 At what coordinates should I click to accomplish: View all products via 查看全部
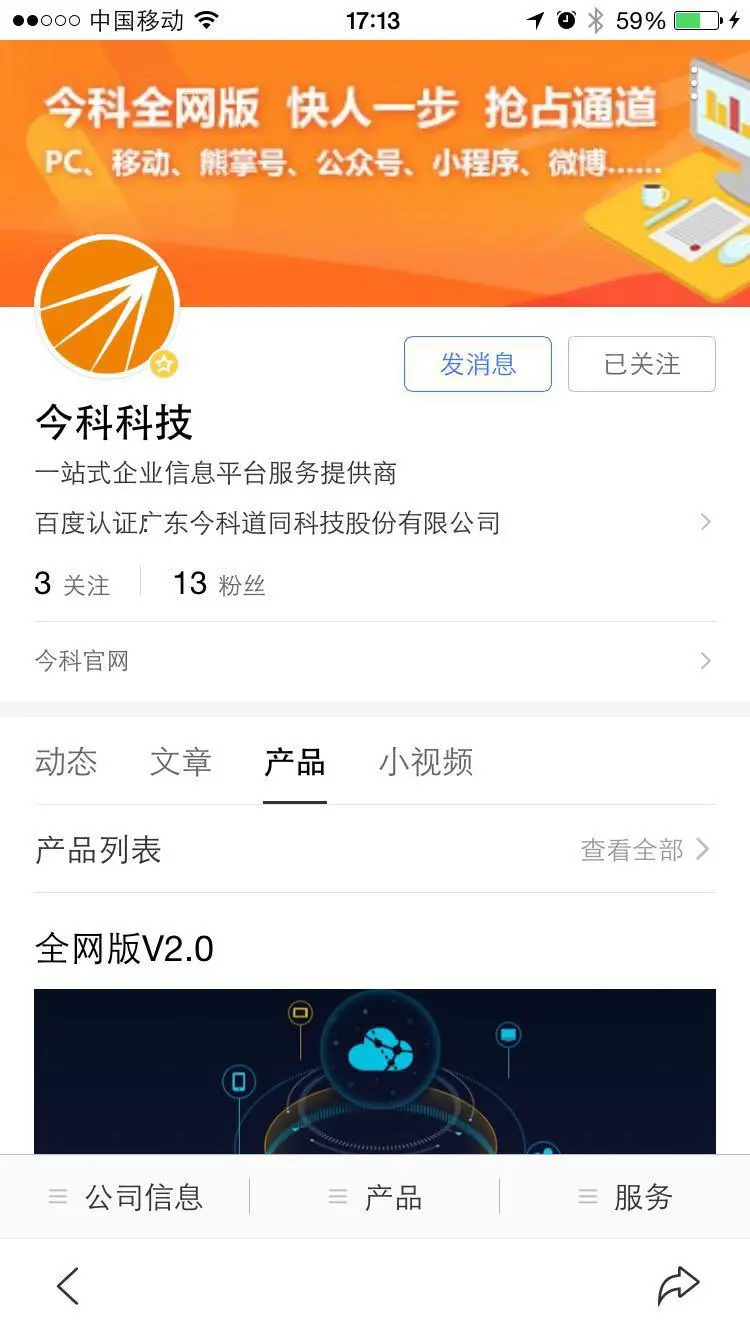pos(645,850)
